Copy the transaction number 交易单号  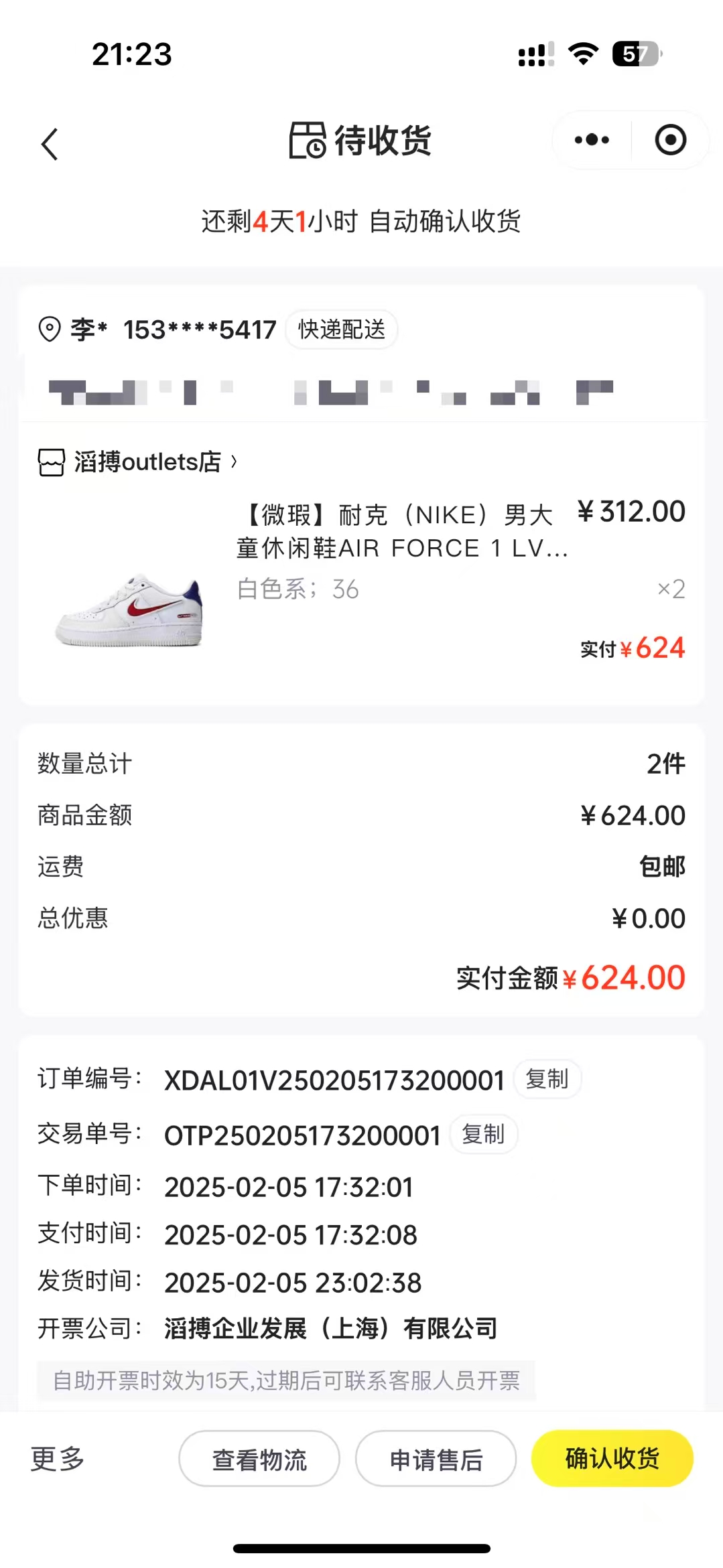483,1134
